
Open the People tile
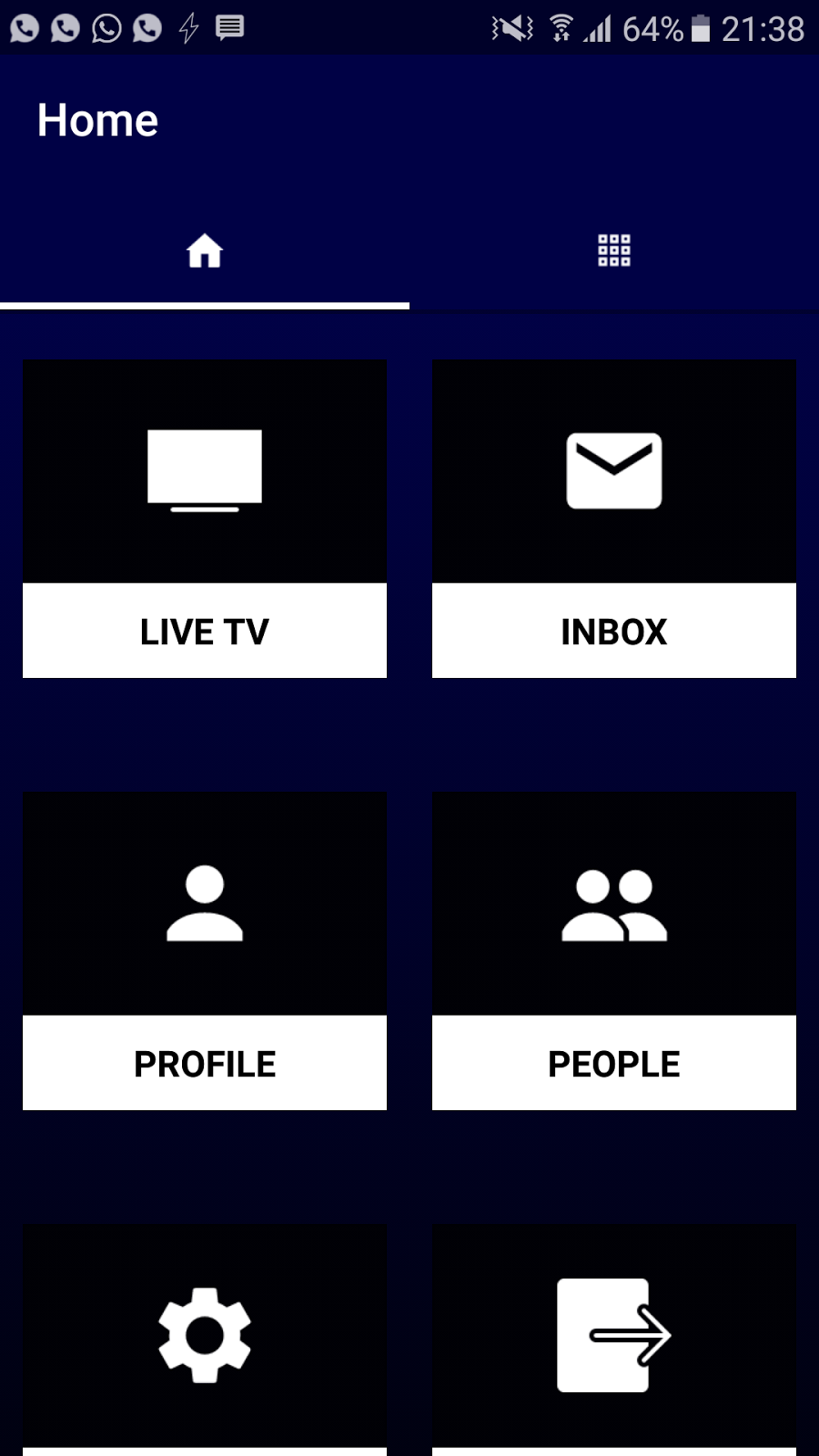(614, 951)
